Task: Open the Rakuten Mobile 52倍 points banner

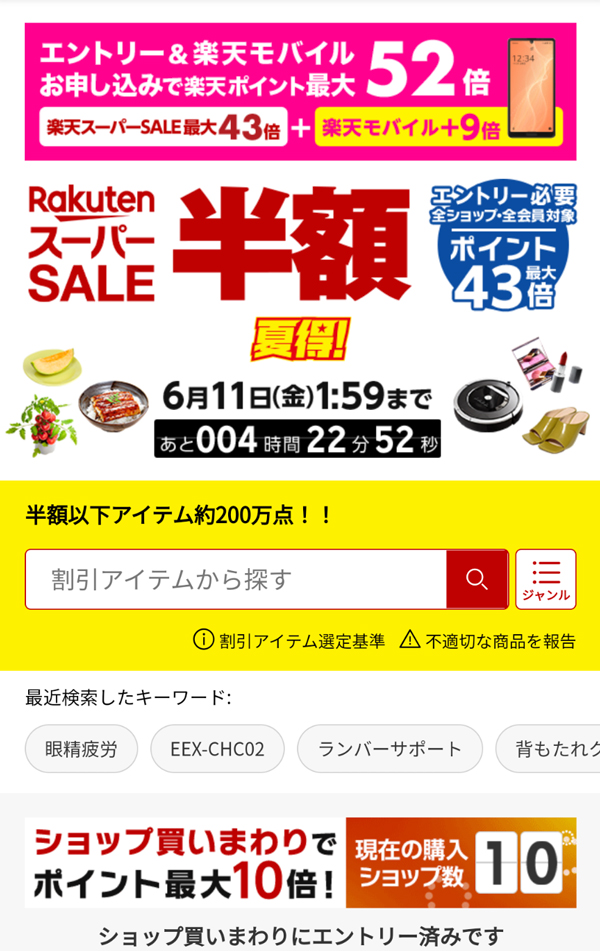Action: (x=300, y=91)
